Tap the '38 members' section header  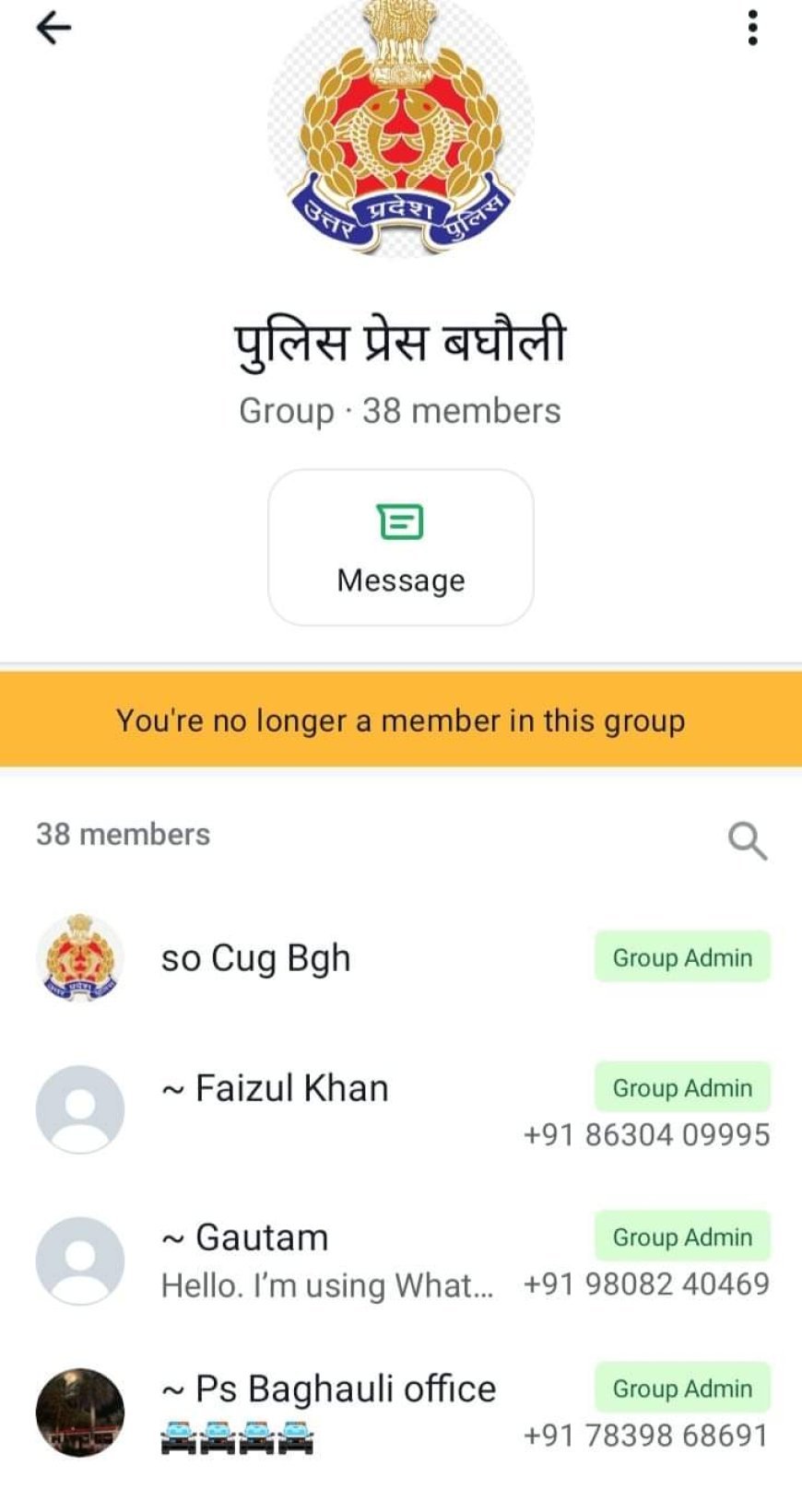[123, 835]
